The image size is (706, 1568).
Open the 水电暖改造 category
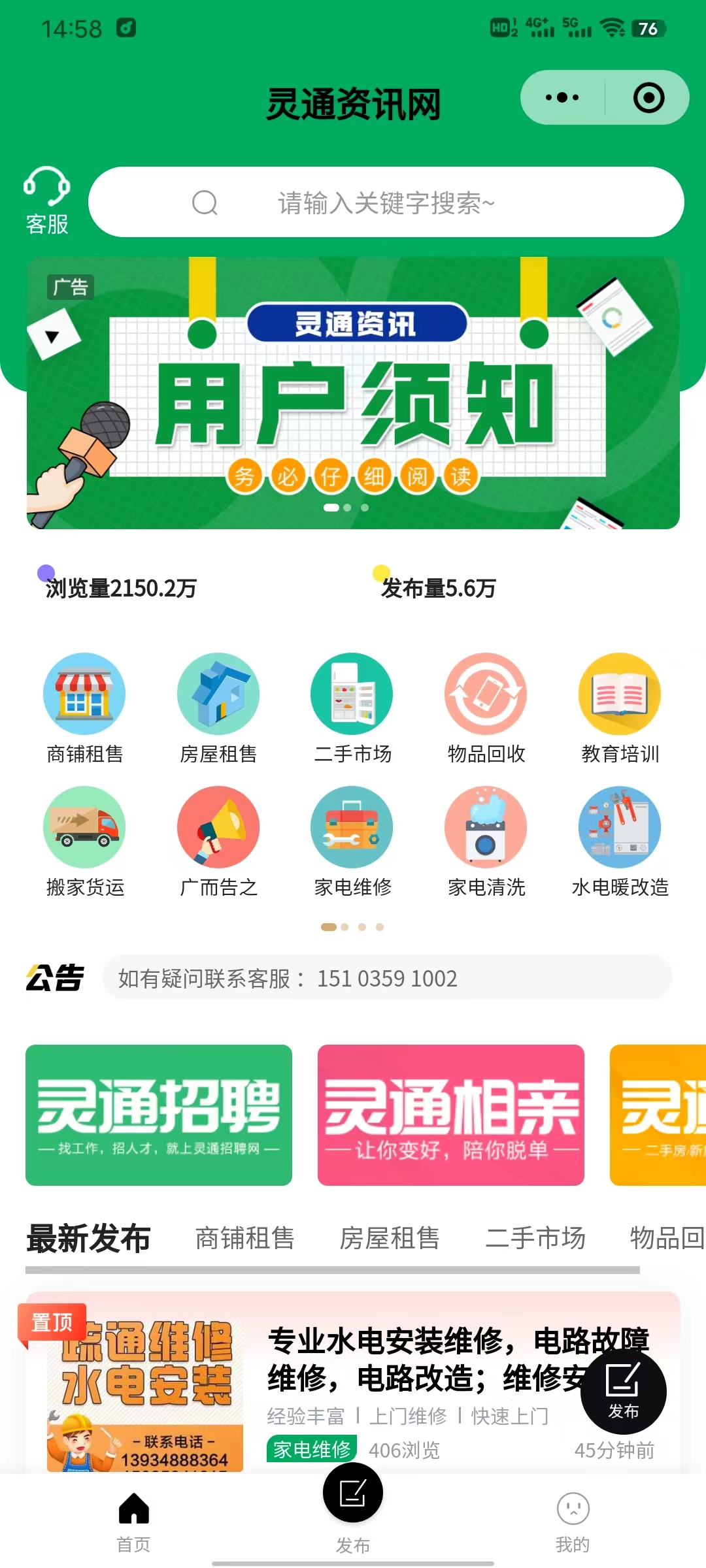[x=620, y=841]
